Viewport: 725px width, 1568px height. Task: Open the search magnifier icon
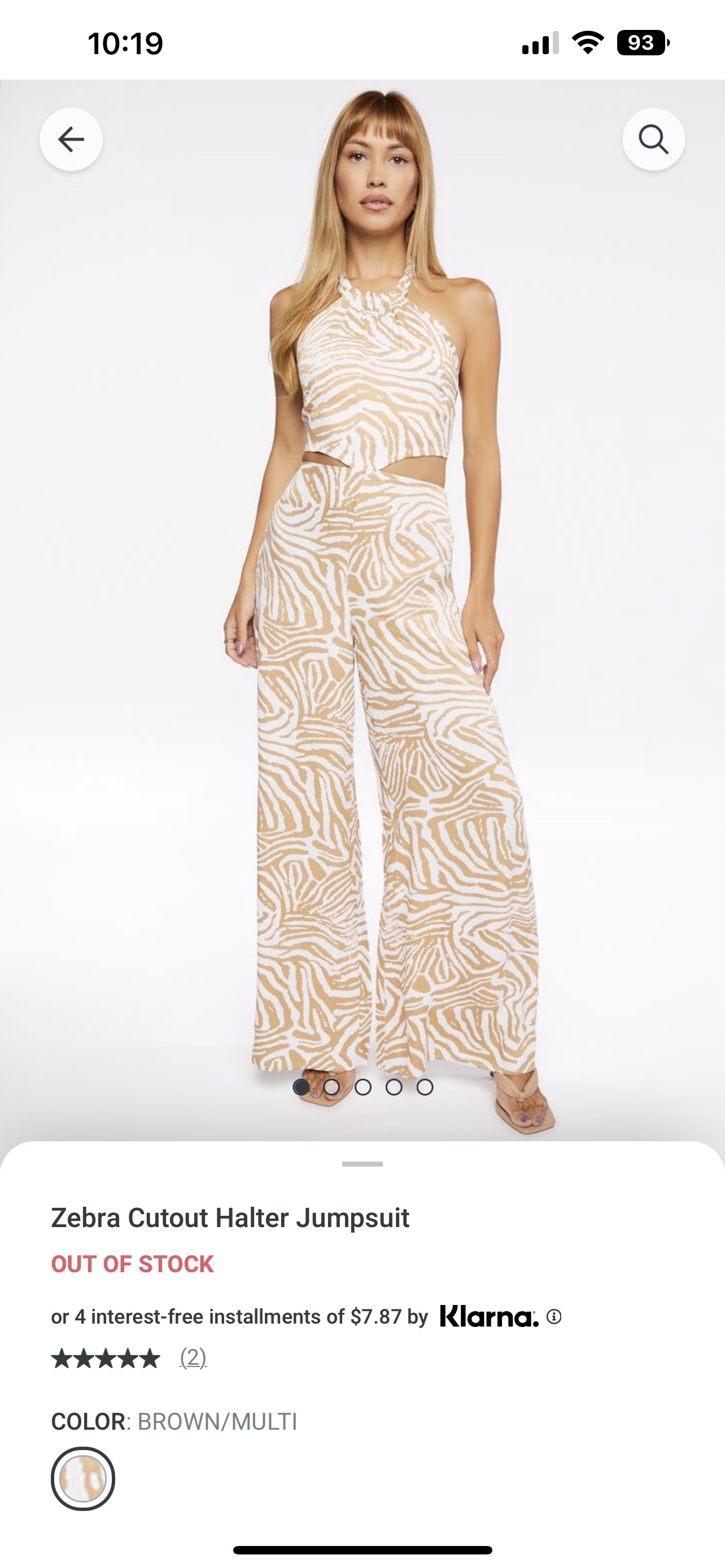[653, 139]
